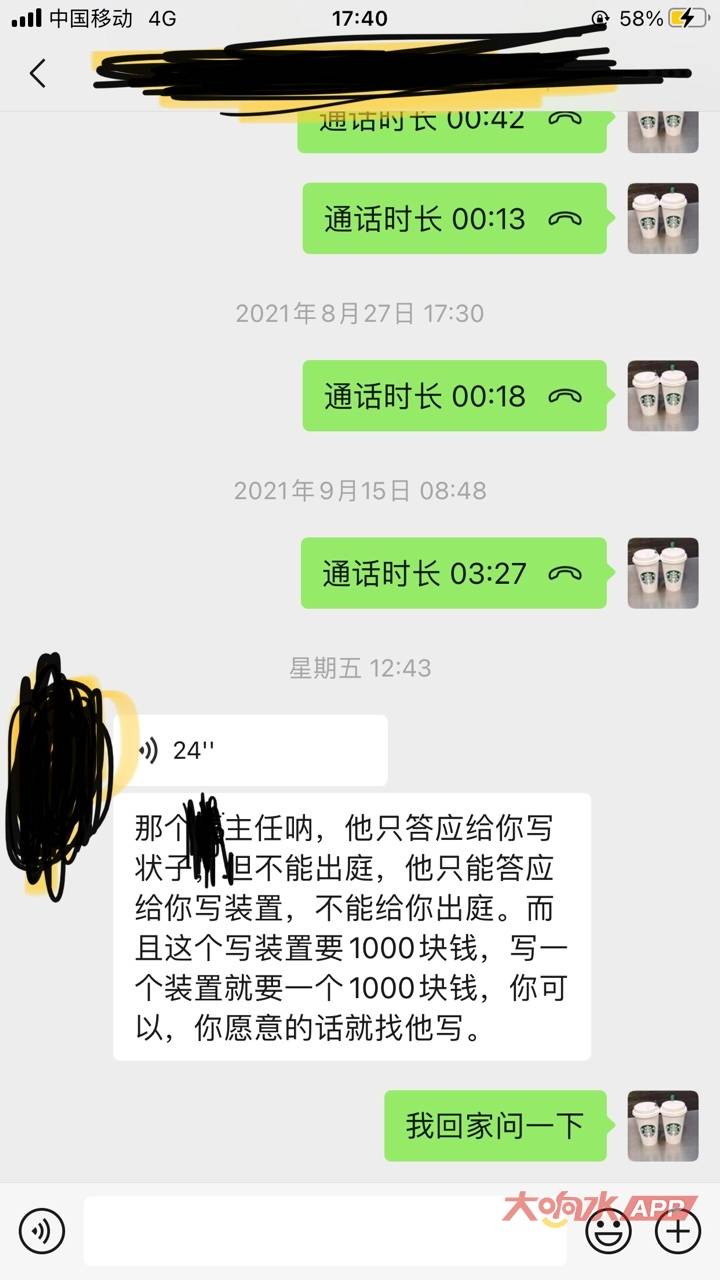The width and height of the screenshot is (720, 1280).
Task: Open the plus attachments menu
Action: [x=677, y=1231]
